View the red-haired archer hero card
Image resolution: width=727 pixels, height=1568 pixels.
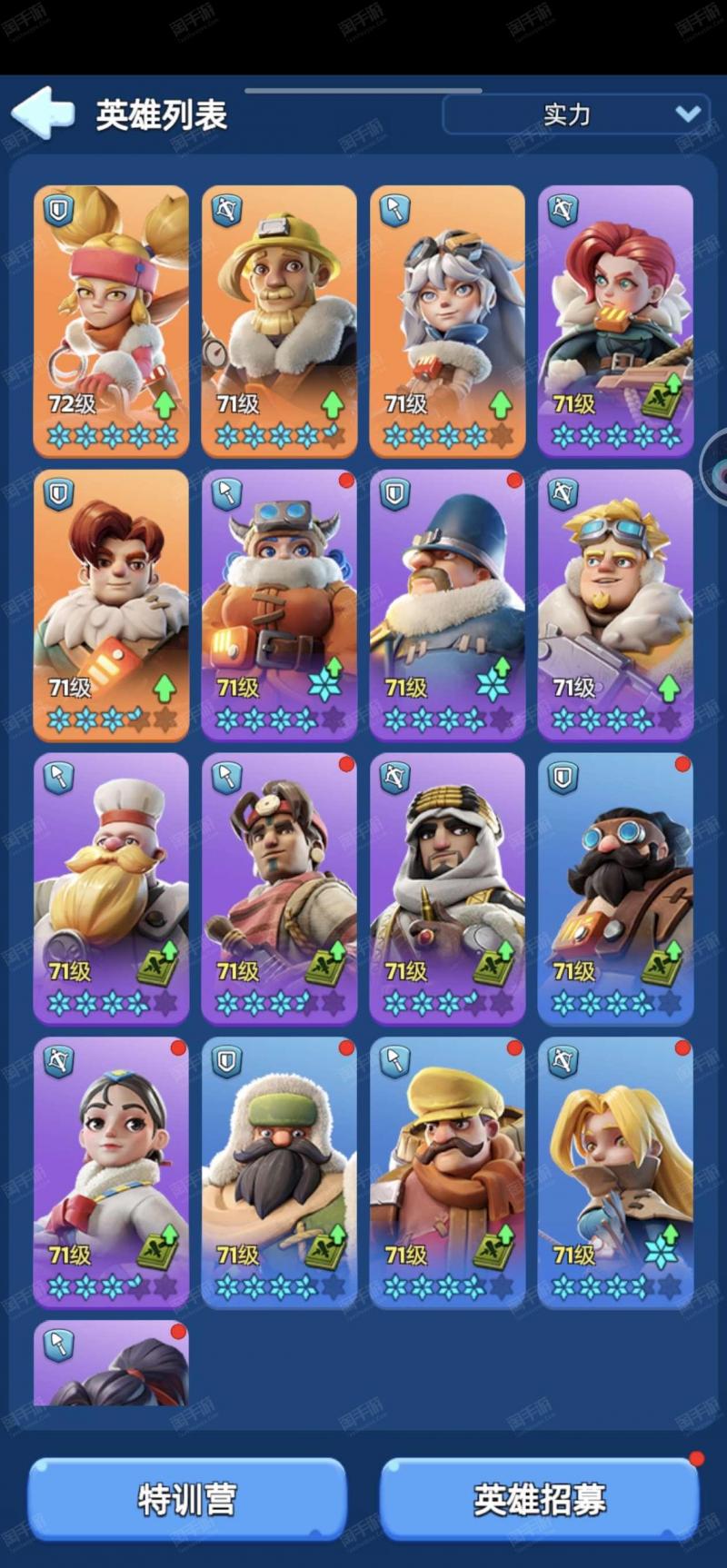615,321
